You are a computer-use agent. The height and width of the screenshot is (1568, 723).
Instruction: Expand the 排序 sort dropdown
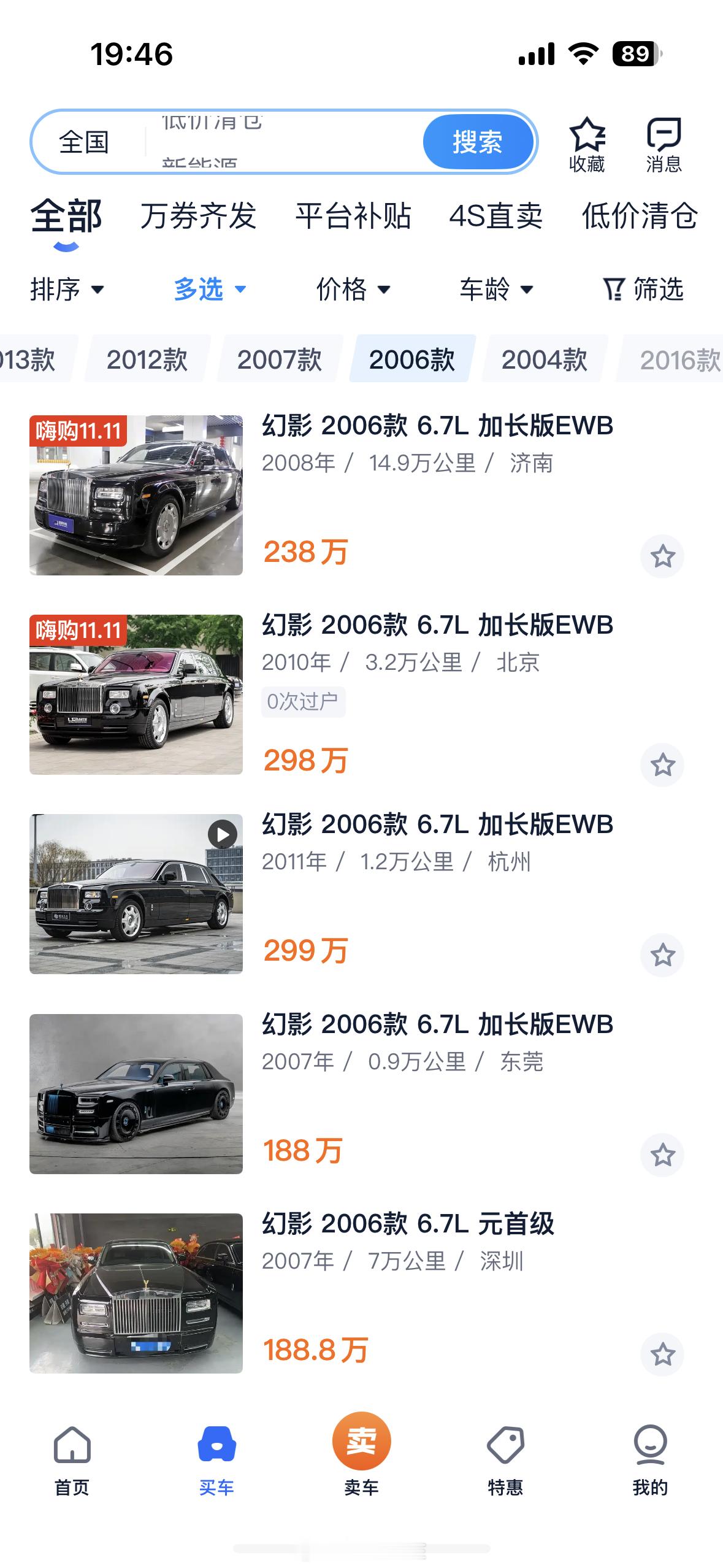[x=67, y=289]
